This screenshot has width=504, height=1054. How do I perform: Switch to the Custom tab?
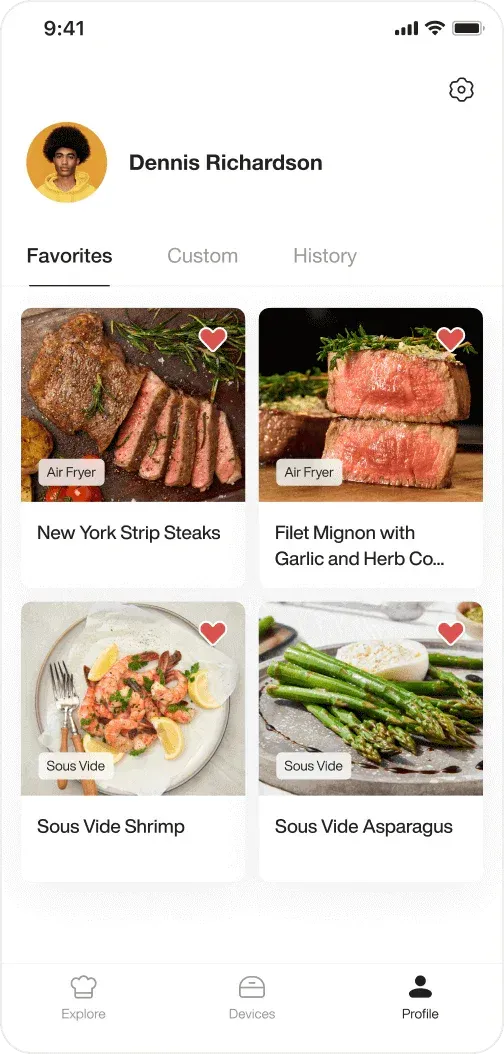(202, 256)
